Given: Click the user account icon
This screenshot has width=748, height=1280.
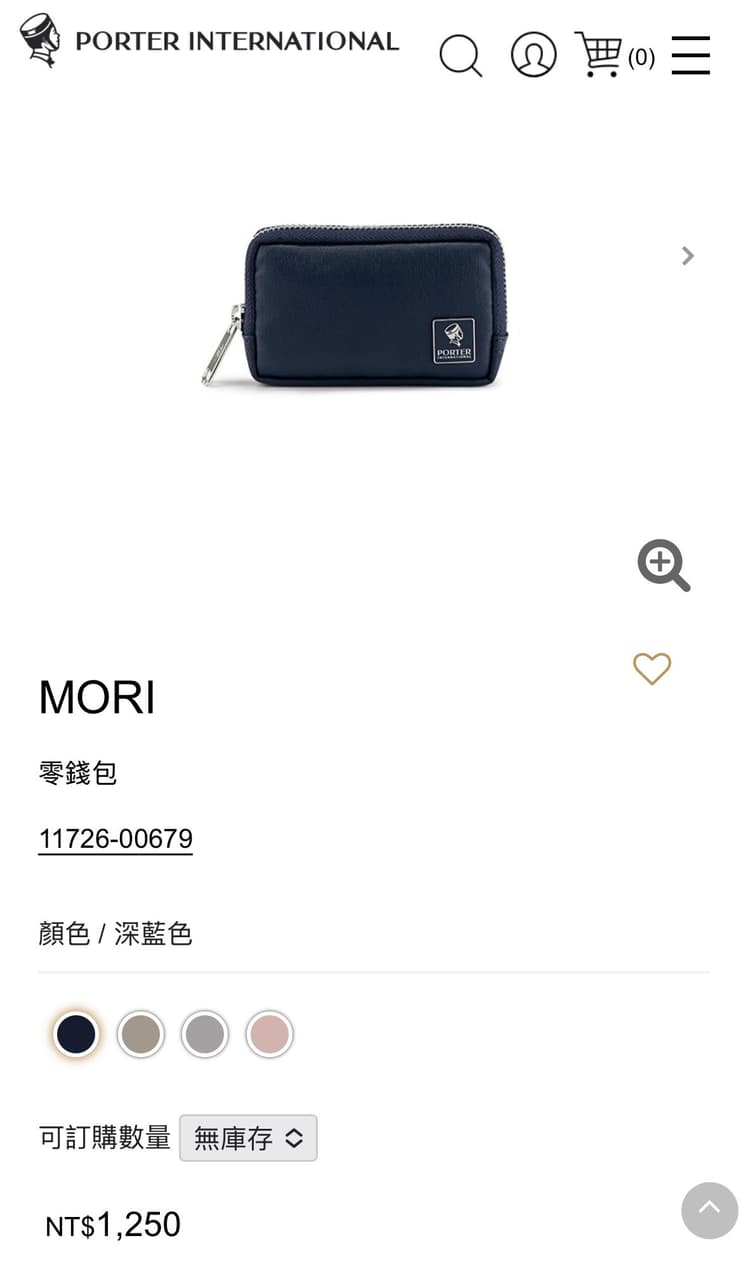Looking at the screenshot, I should [534, 56].
